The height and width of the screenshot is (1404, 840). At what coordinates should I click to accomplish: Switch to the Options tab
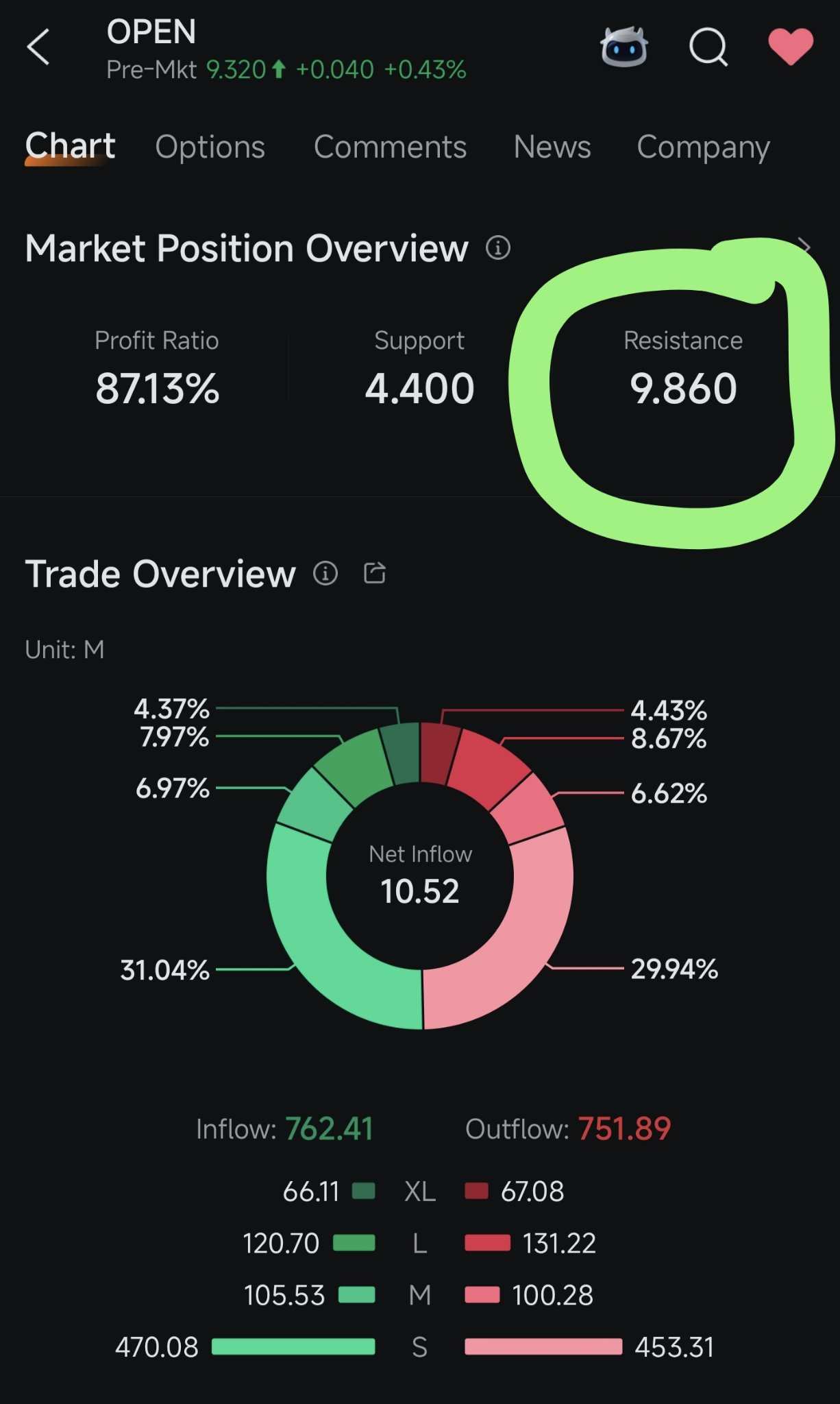210,147
